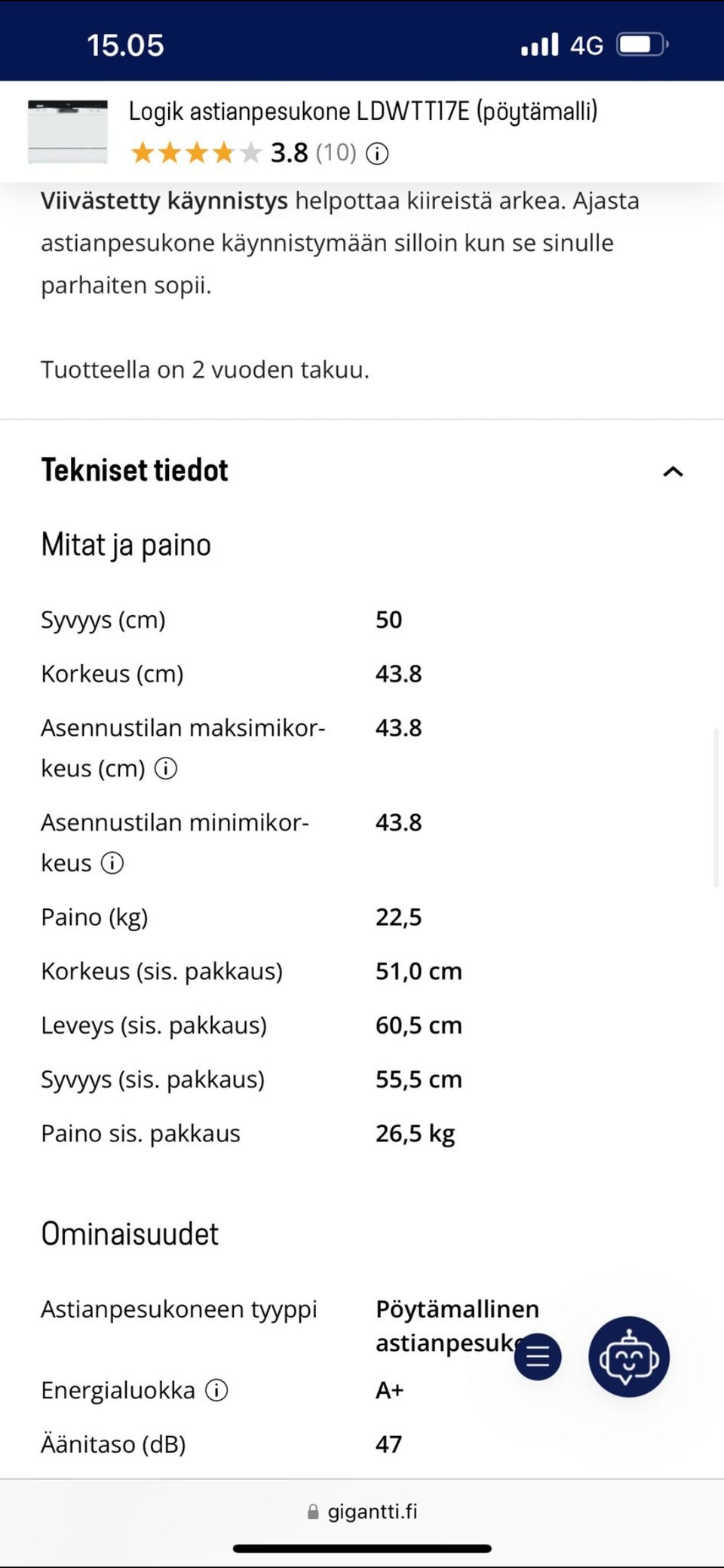Tap the info icon beside Asennustilan minimikorkeus
724x1568 pixels.
point(113,862)
